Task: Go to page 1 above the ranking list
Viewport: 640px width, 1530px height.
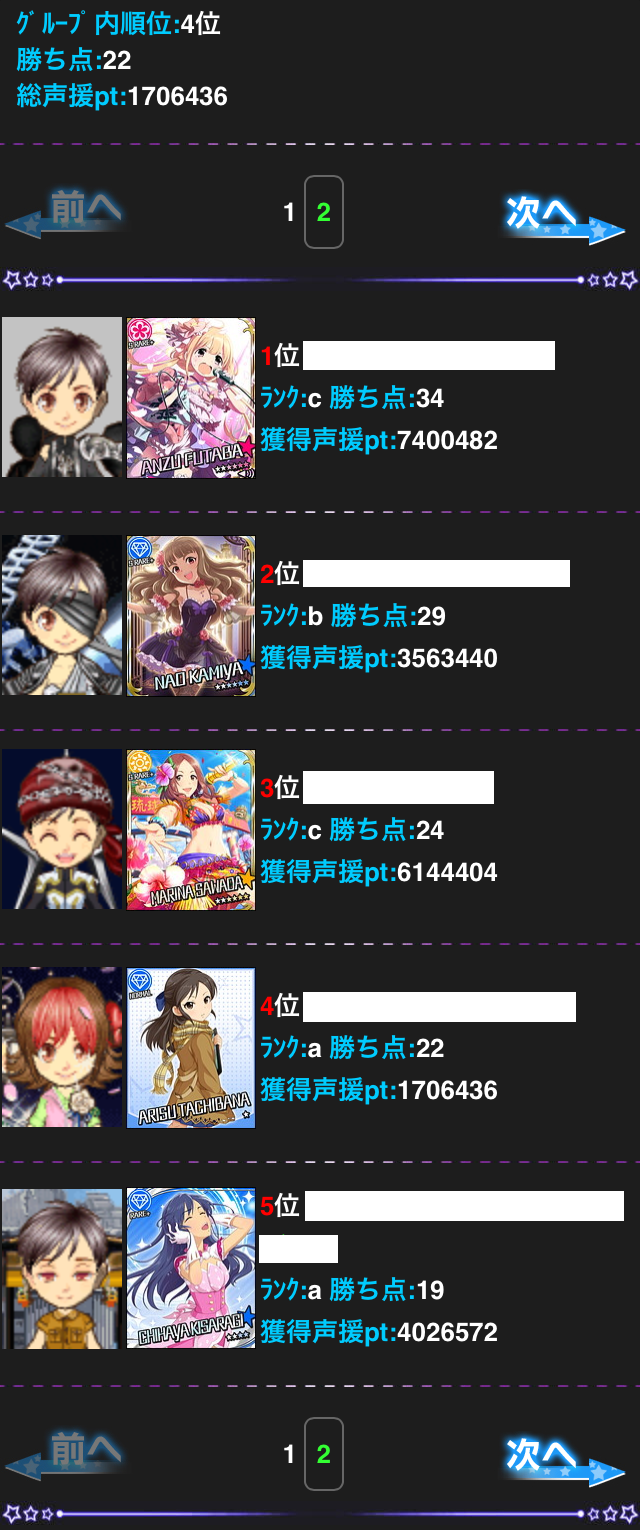Action: (289, 212)
